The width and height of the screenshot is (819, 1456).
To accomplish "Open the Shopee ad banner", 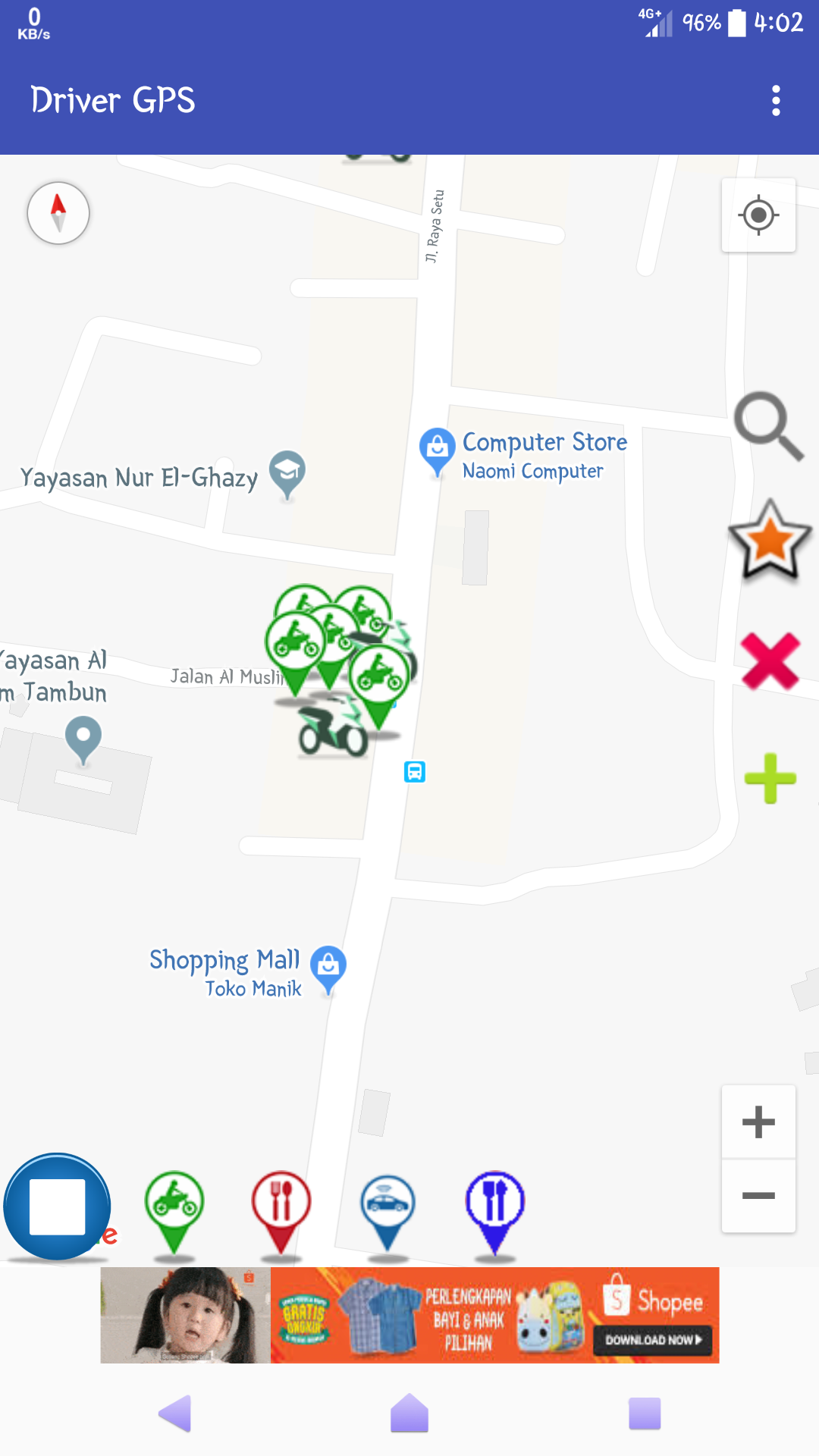I will pyautogui.click(x=409, y=1315).
